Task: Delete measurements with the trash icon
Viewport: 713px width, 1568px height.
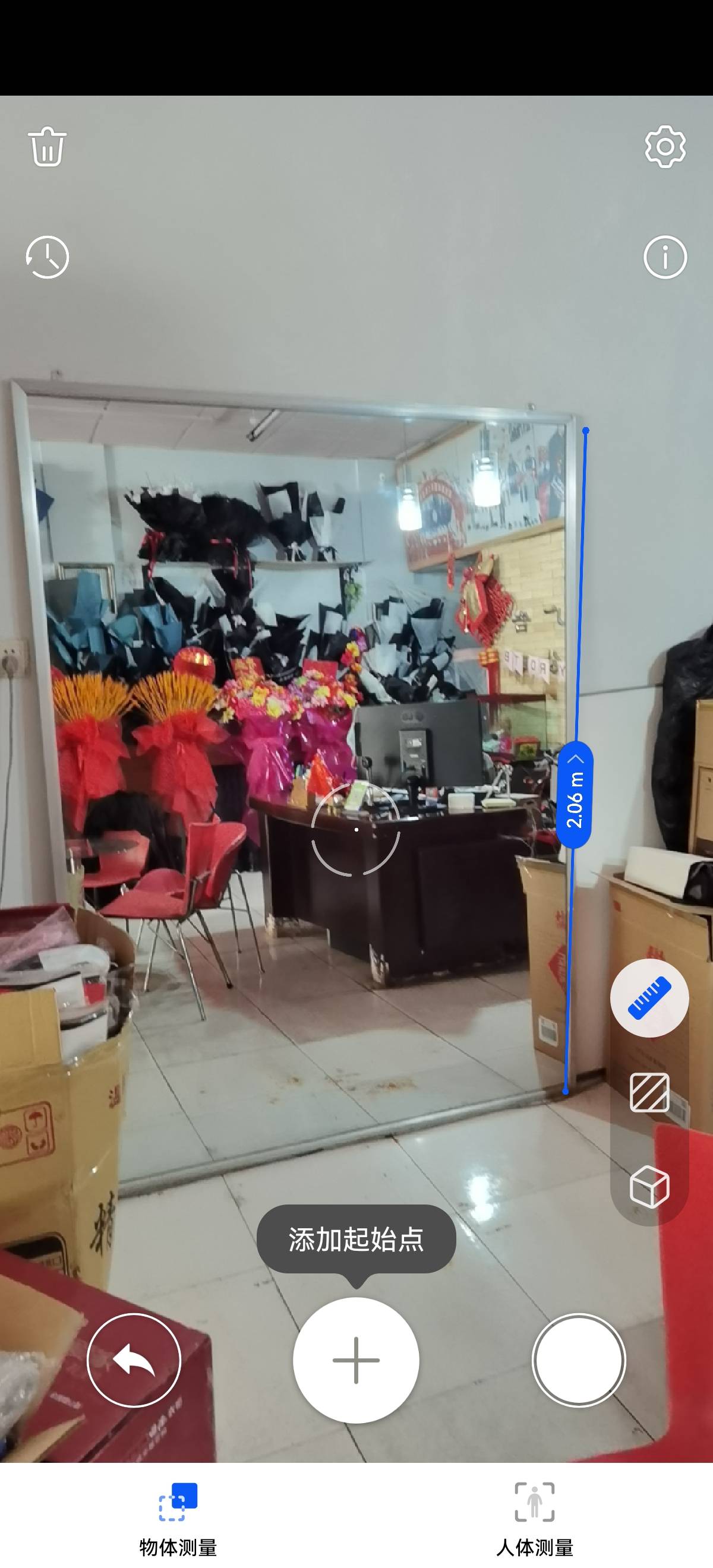Action: pos(48,147)
